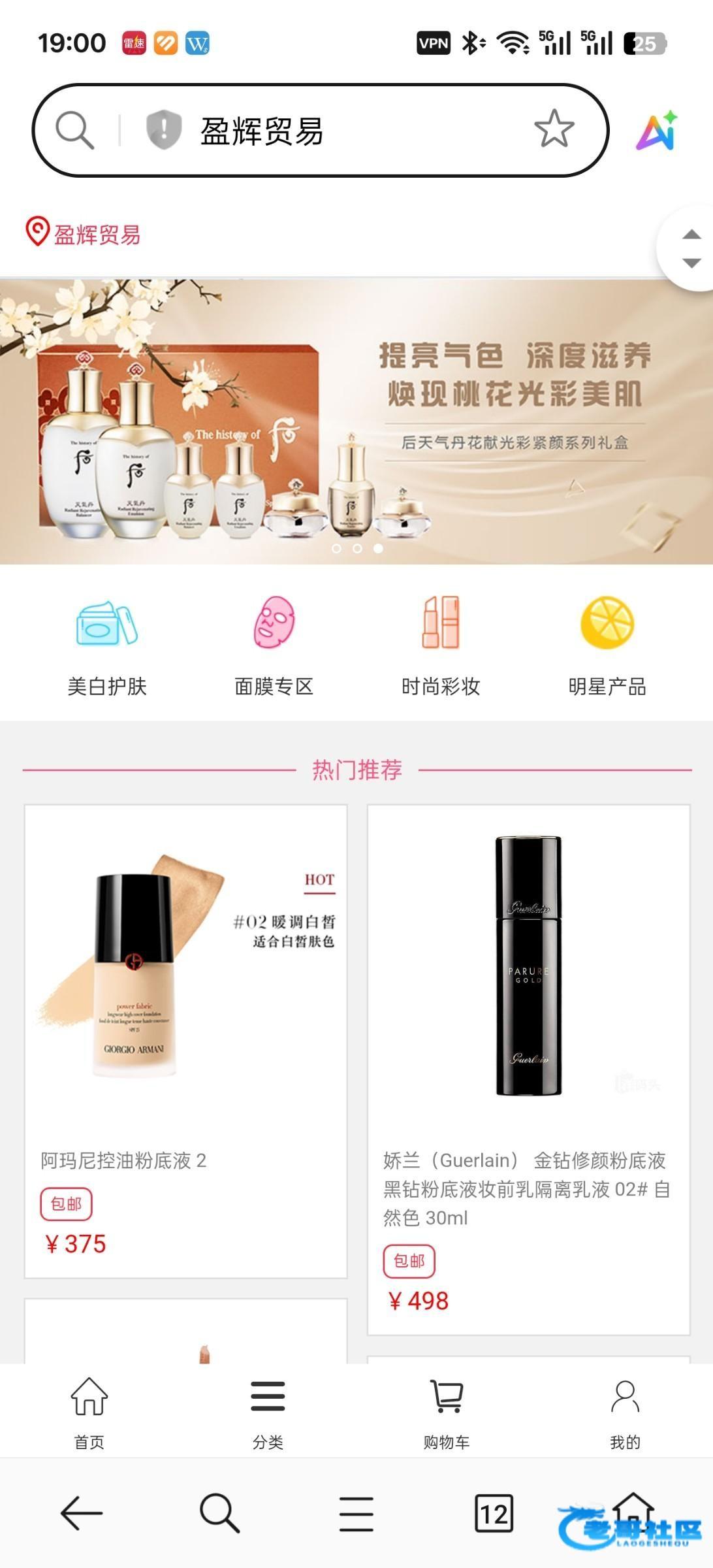Tap the search icon in address bar

click(x=74, y=130)
